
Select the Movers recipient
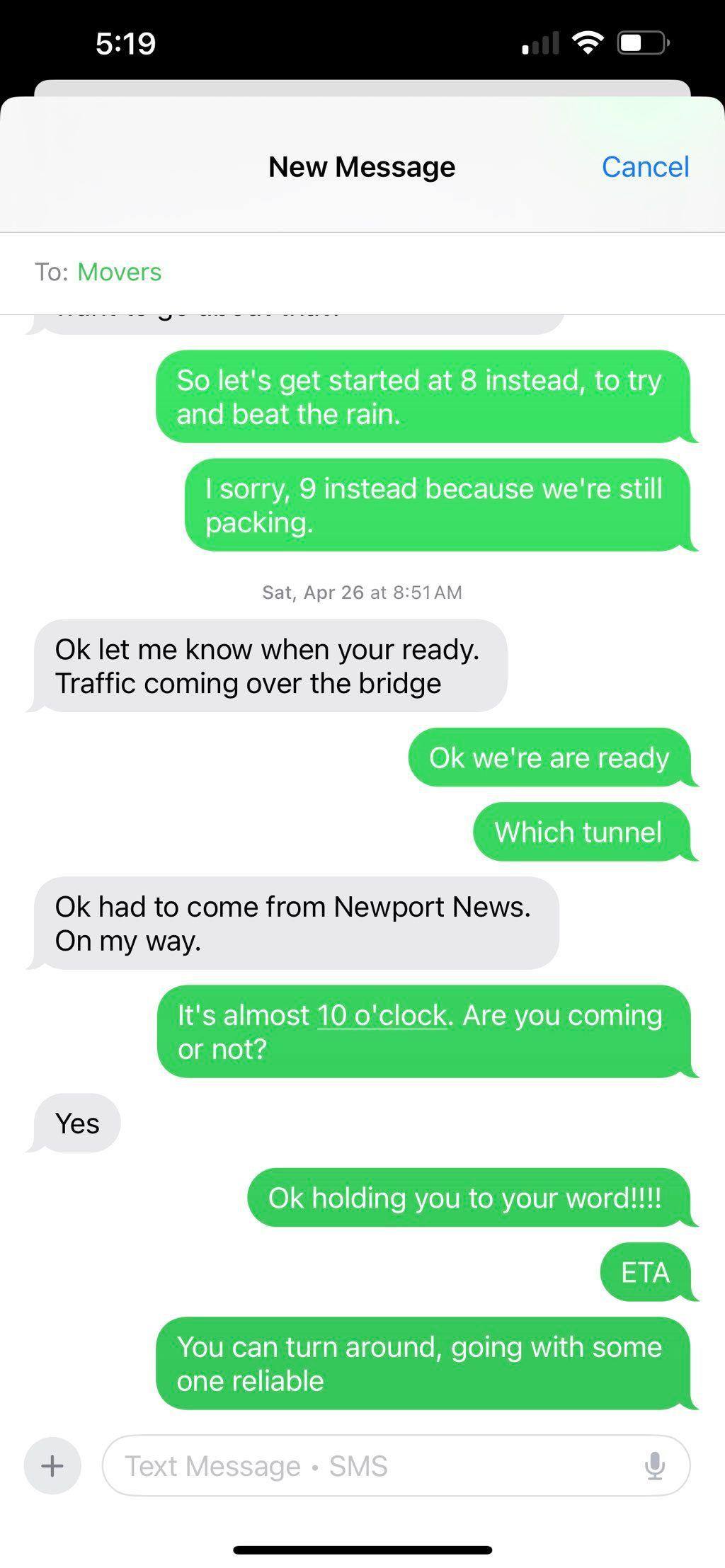pyautogui.click(x=120, y=272)
